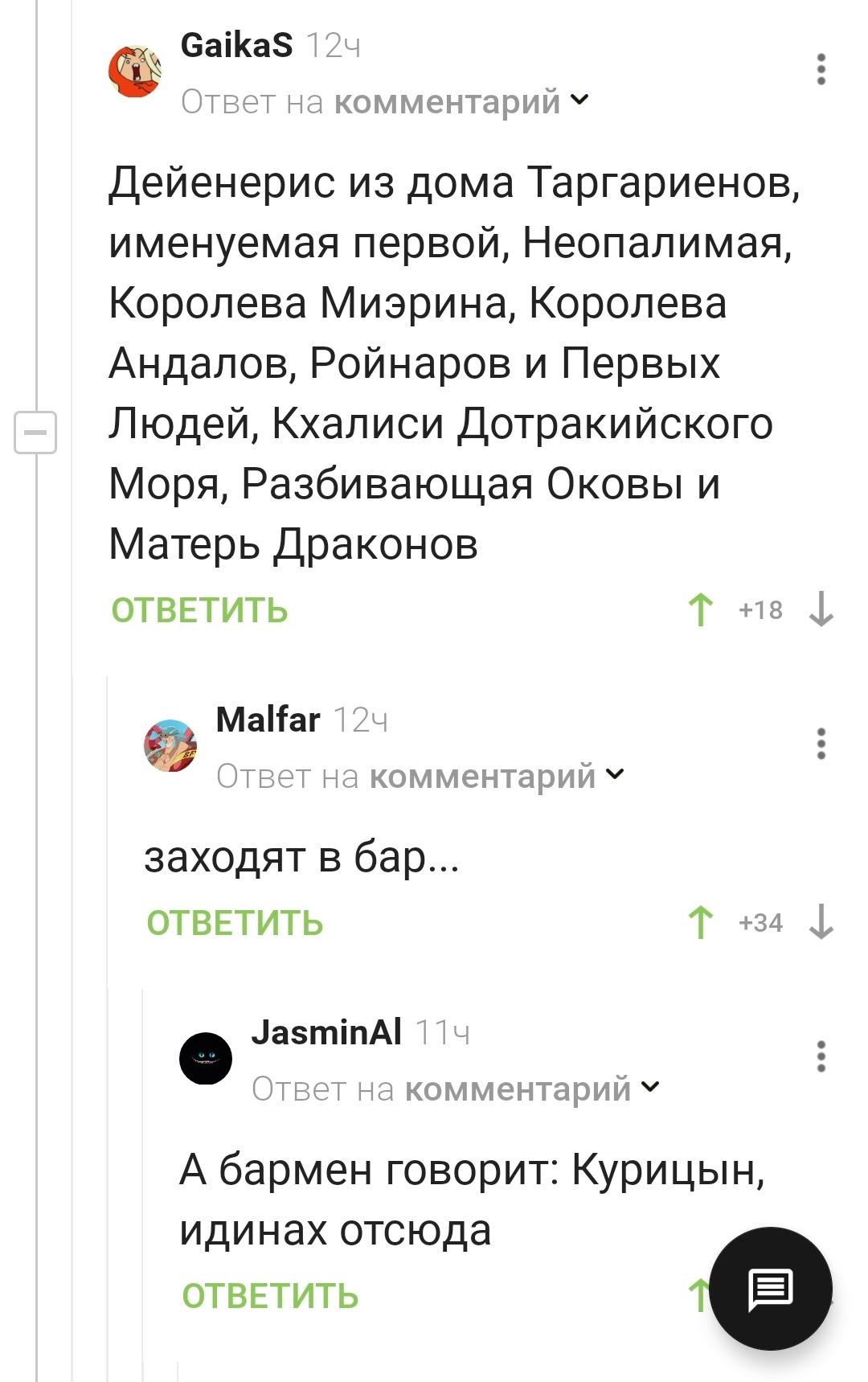The height and width of the screenshot is (1382, 868).
Task: Open overflow menu on JasminAl comment
Action: 821,1056
